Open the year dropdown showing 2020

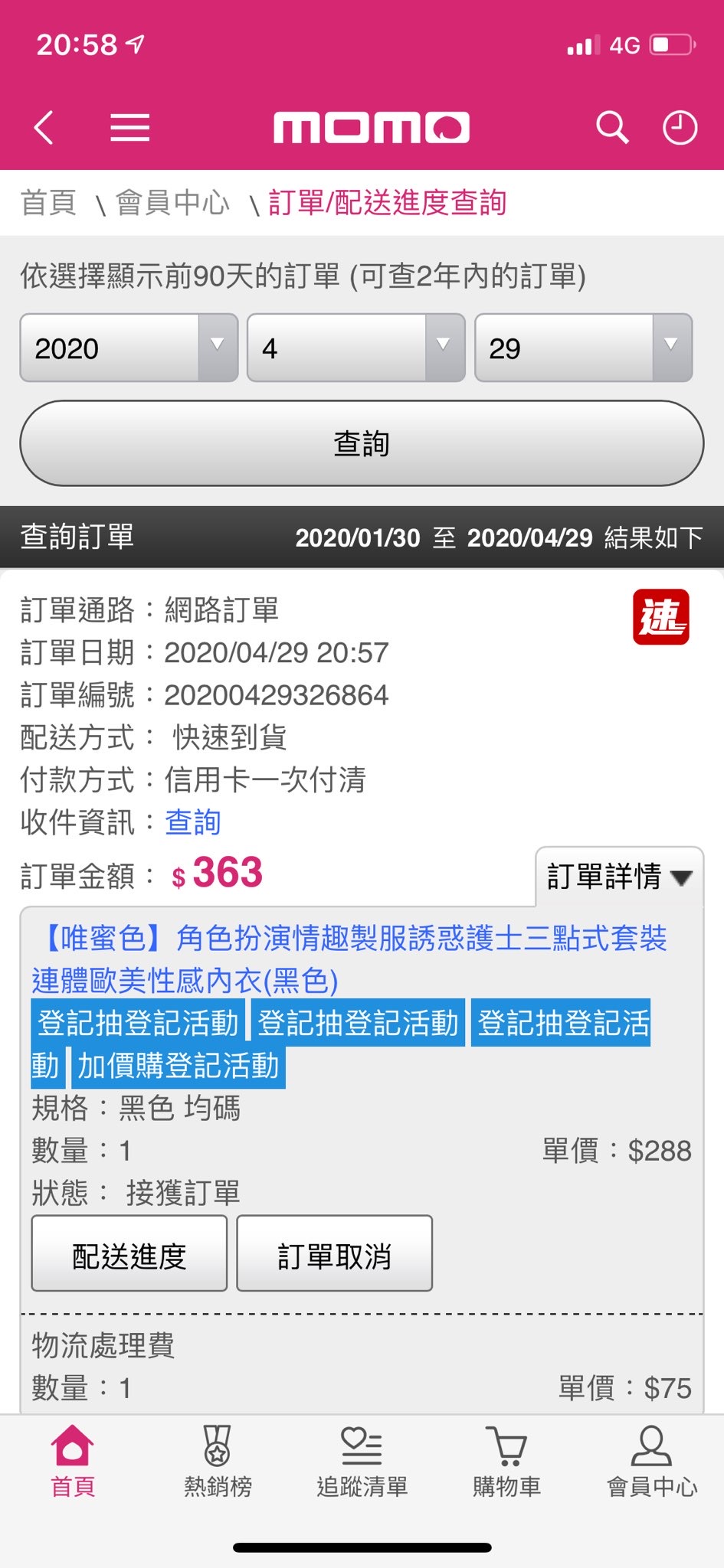(129, 348)
